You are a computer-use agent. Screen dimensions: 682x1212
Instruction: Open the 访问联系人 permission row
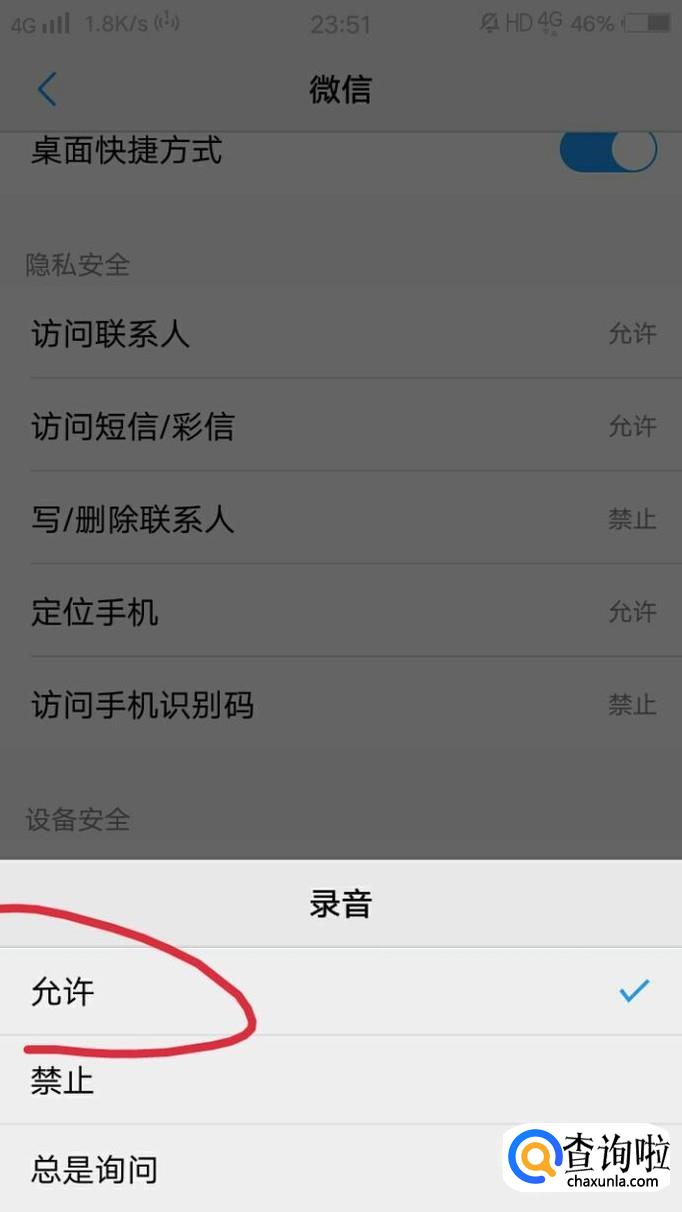[x=340, y=333]
